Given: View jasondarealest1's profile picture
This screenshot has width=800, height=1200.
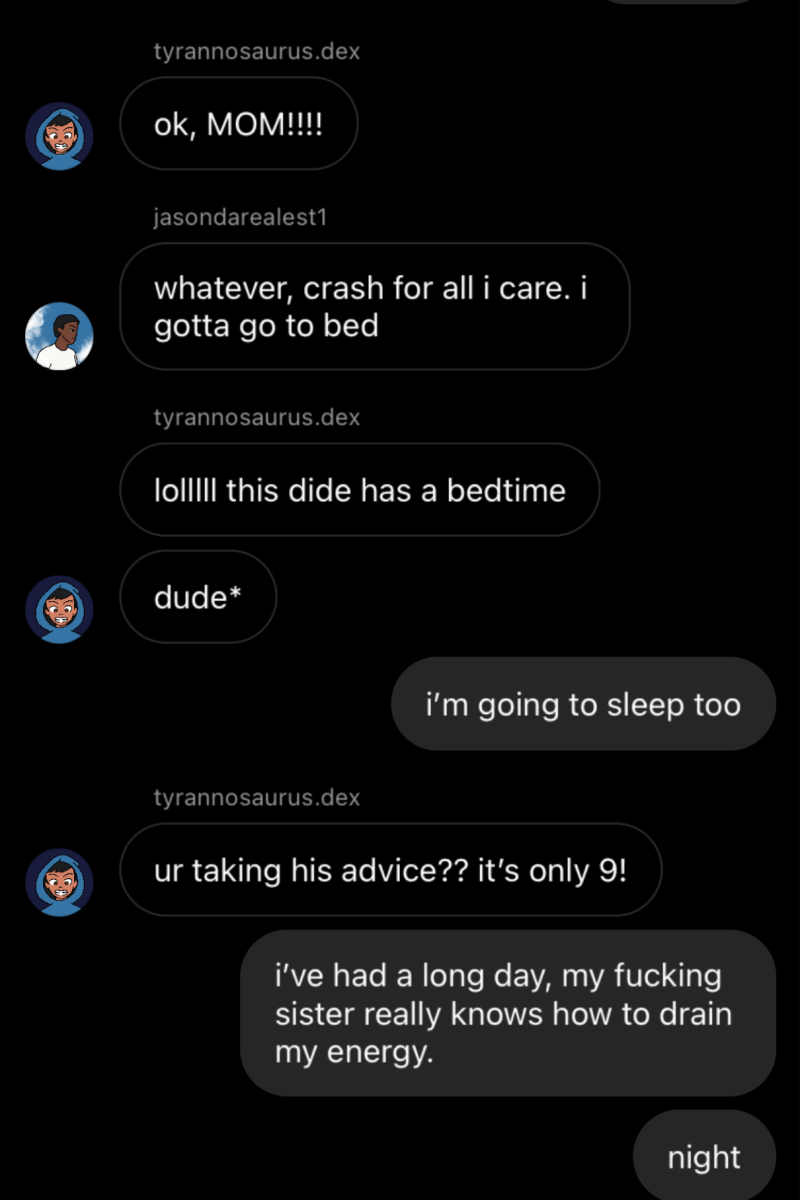Looking at the screenshot, I should click(x=59, y=336).
